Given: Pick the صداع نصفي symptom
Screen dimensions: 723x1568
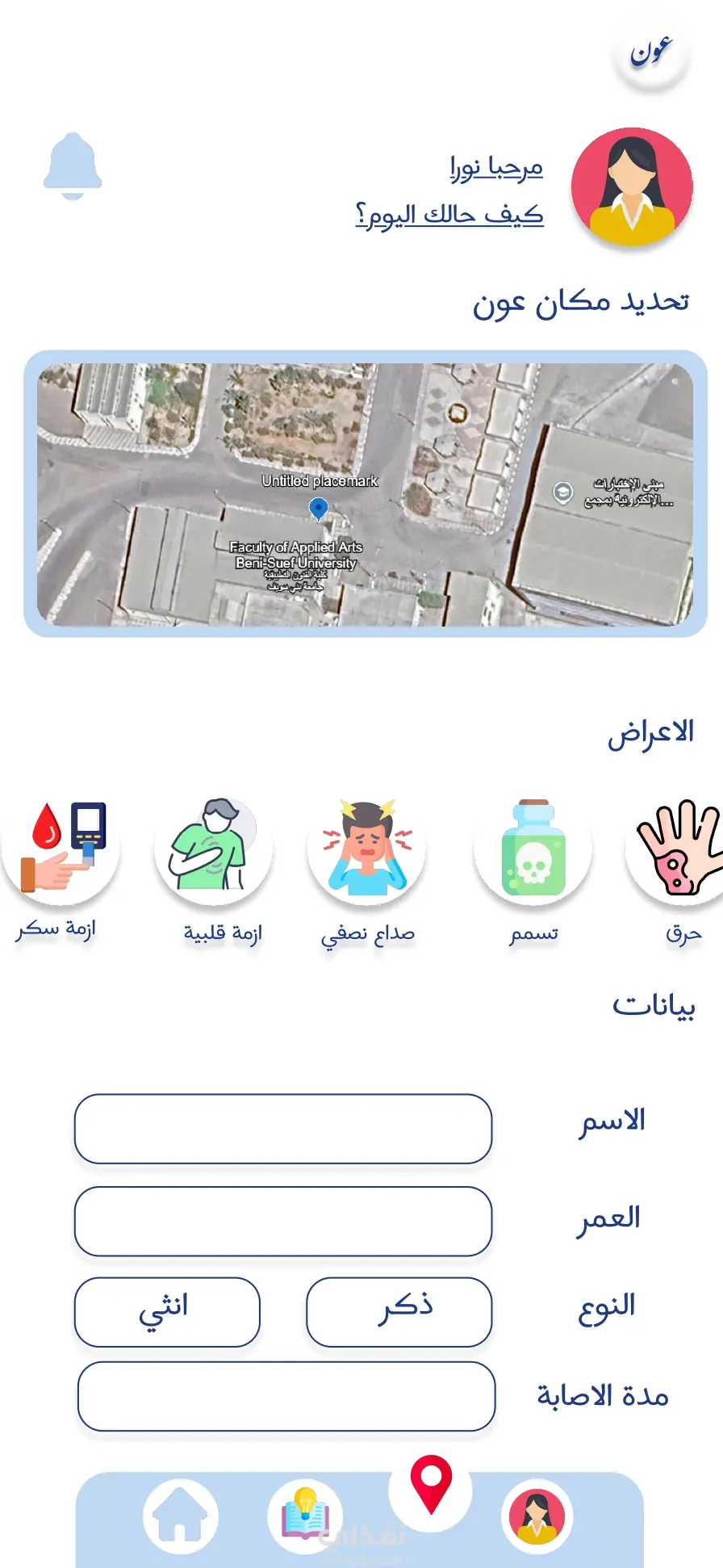Looking at the screenshot, I should 367,848.
